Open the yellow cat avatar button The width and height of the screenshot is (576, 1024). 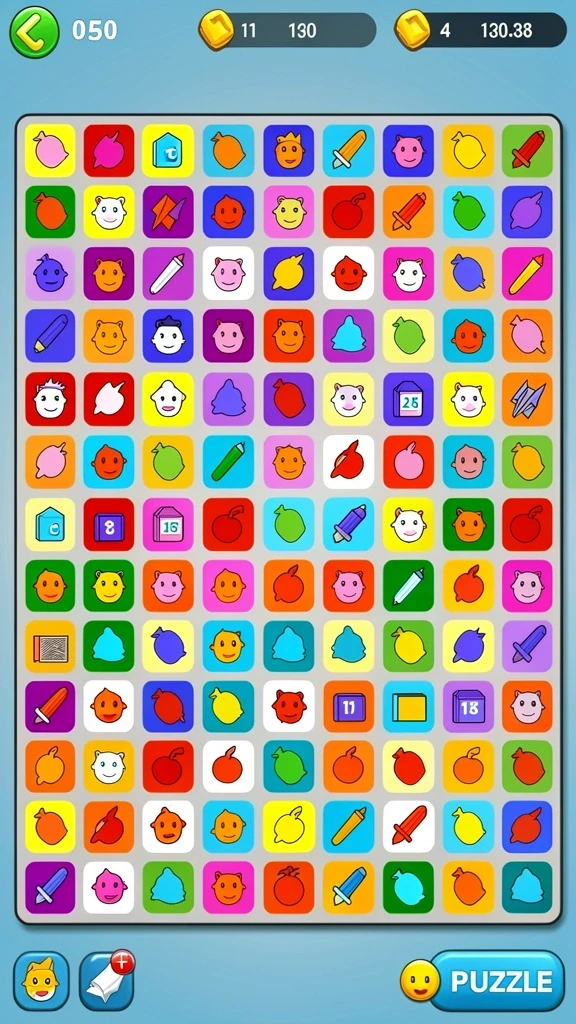coord(41,981)
